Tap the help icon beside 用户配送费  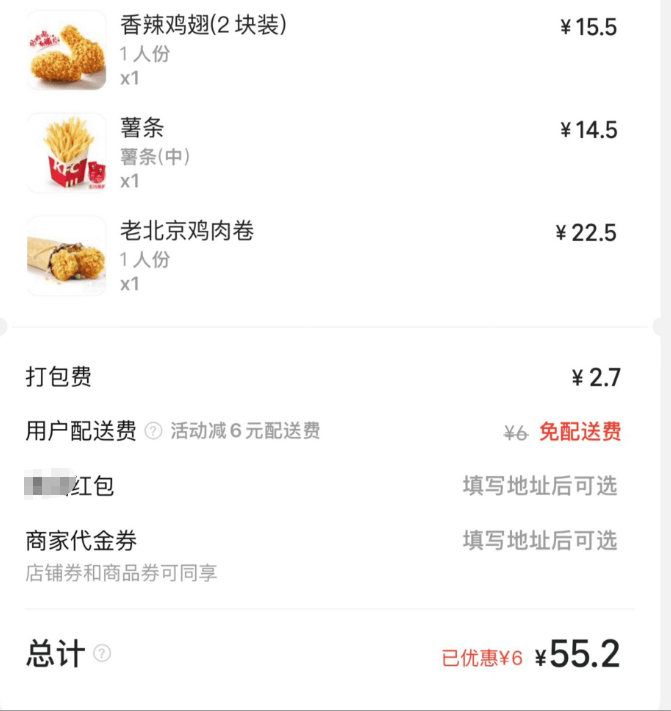(x=153, y=431)
